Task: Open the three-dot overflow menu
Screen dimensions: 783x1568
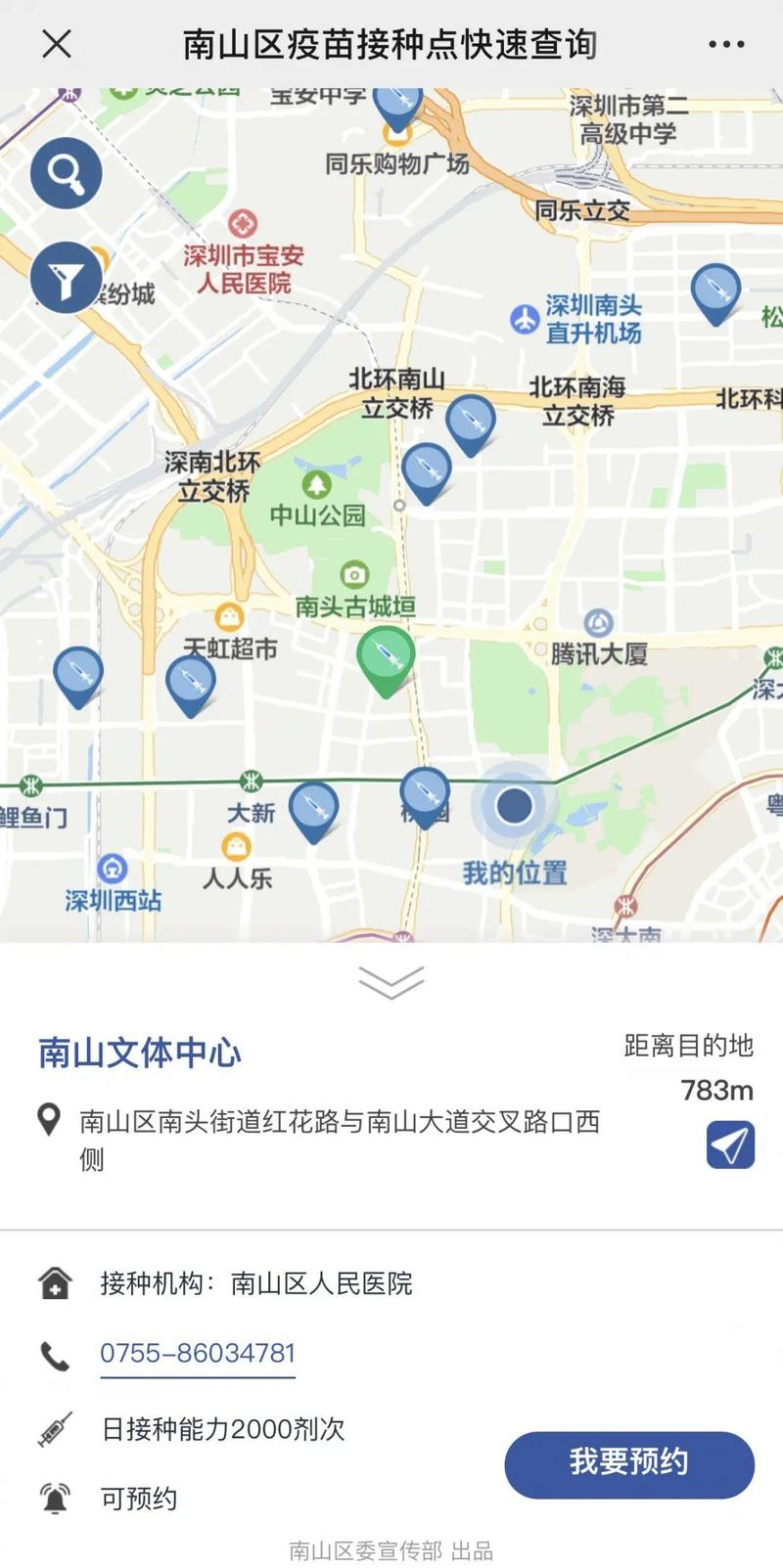Action: click(726, 44)
